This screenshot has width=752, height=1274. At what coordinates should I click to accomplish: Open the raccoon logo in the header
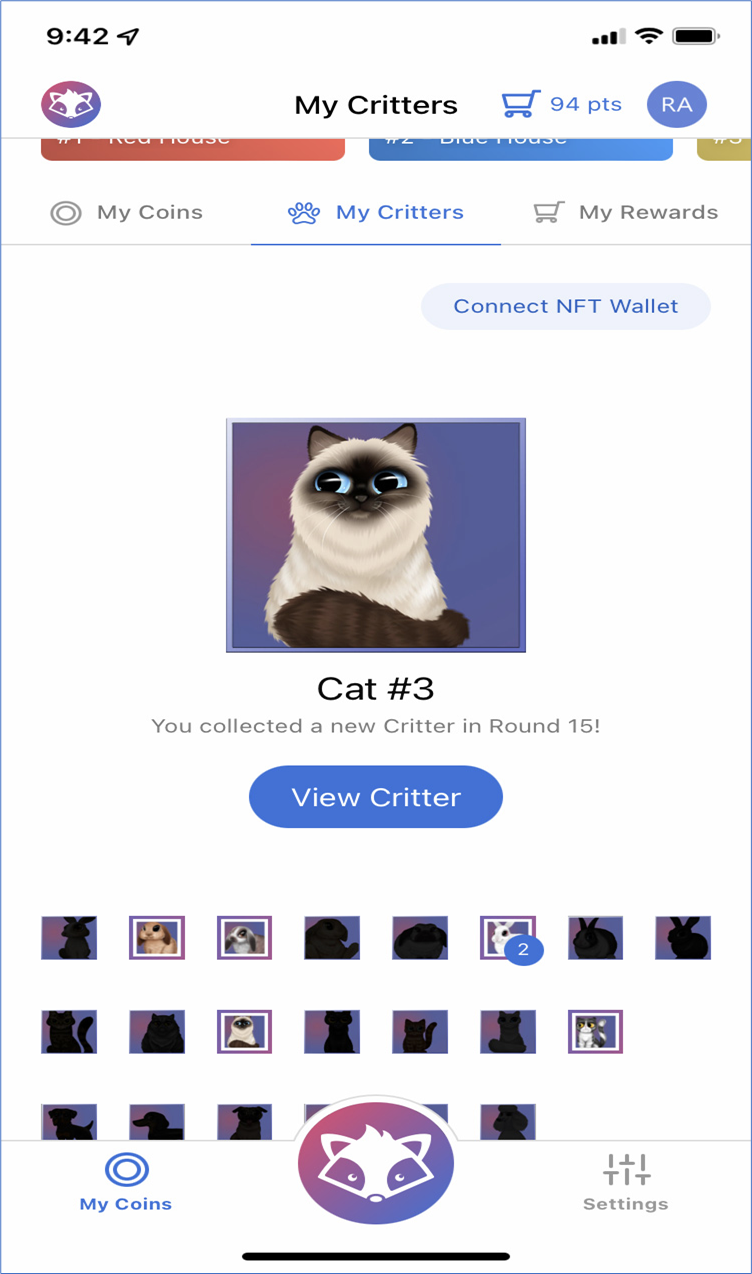[x=71, y=104]
